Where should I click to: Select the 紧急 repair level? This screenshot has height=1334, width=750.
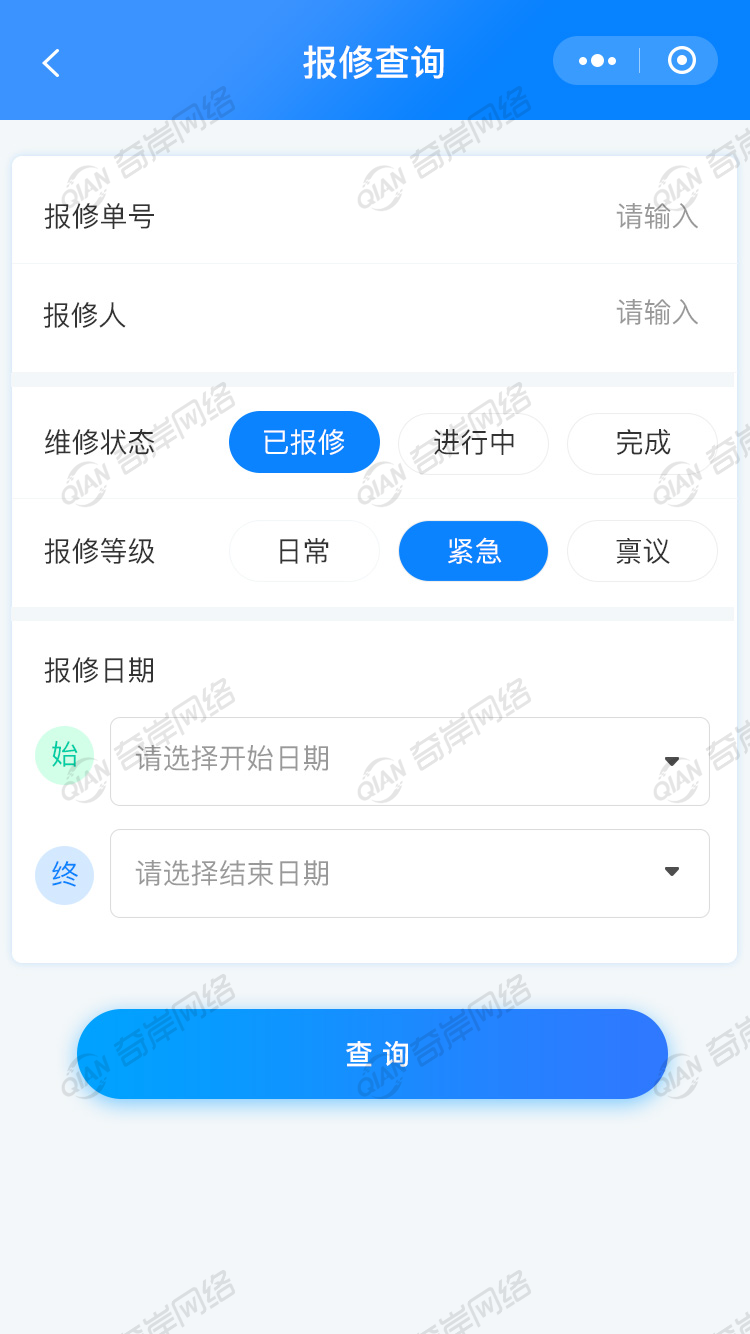[473, 551]
